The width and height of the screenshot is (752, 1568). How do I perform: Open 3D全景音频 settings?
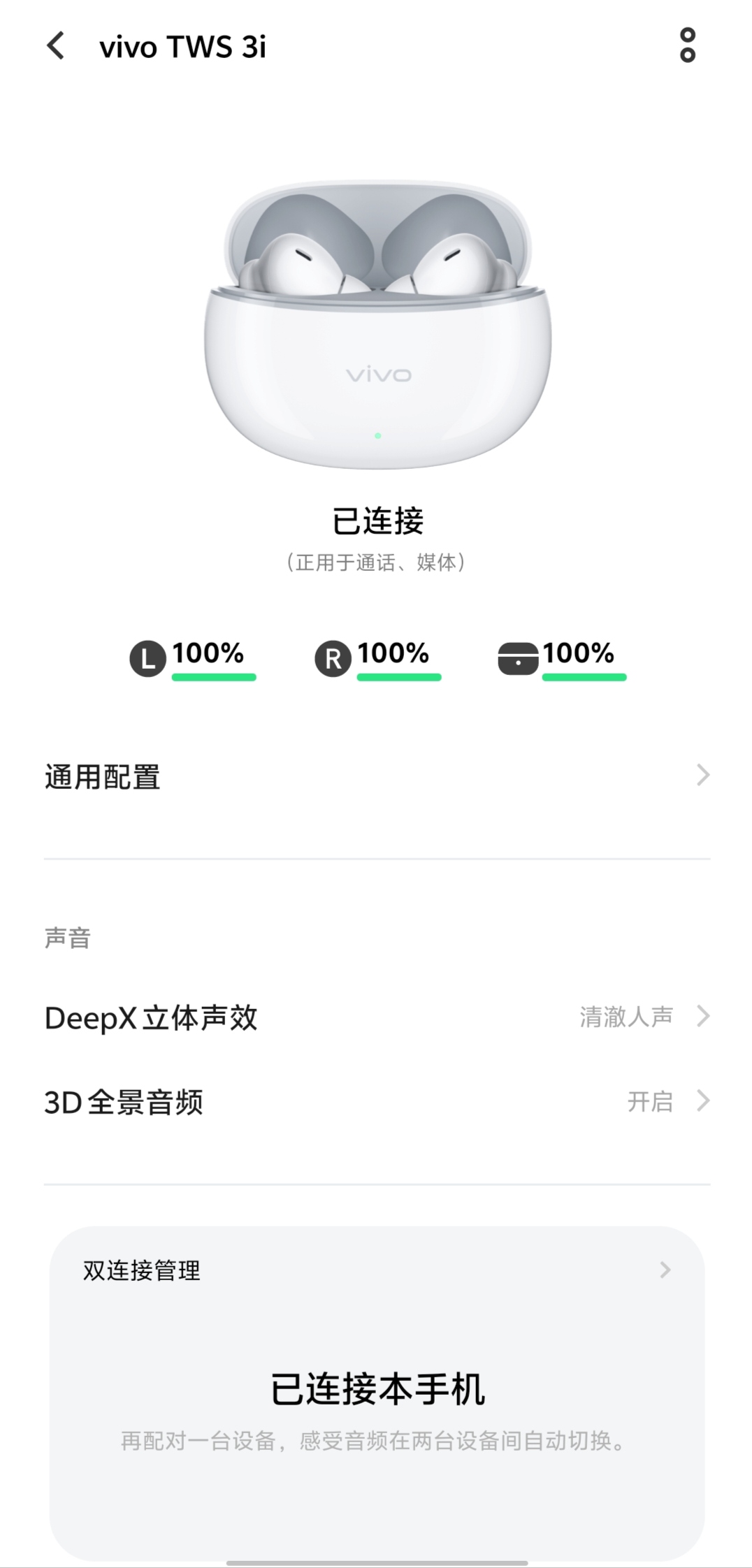point(377,1102)
